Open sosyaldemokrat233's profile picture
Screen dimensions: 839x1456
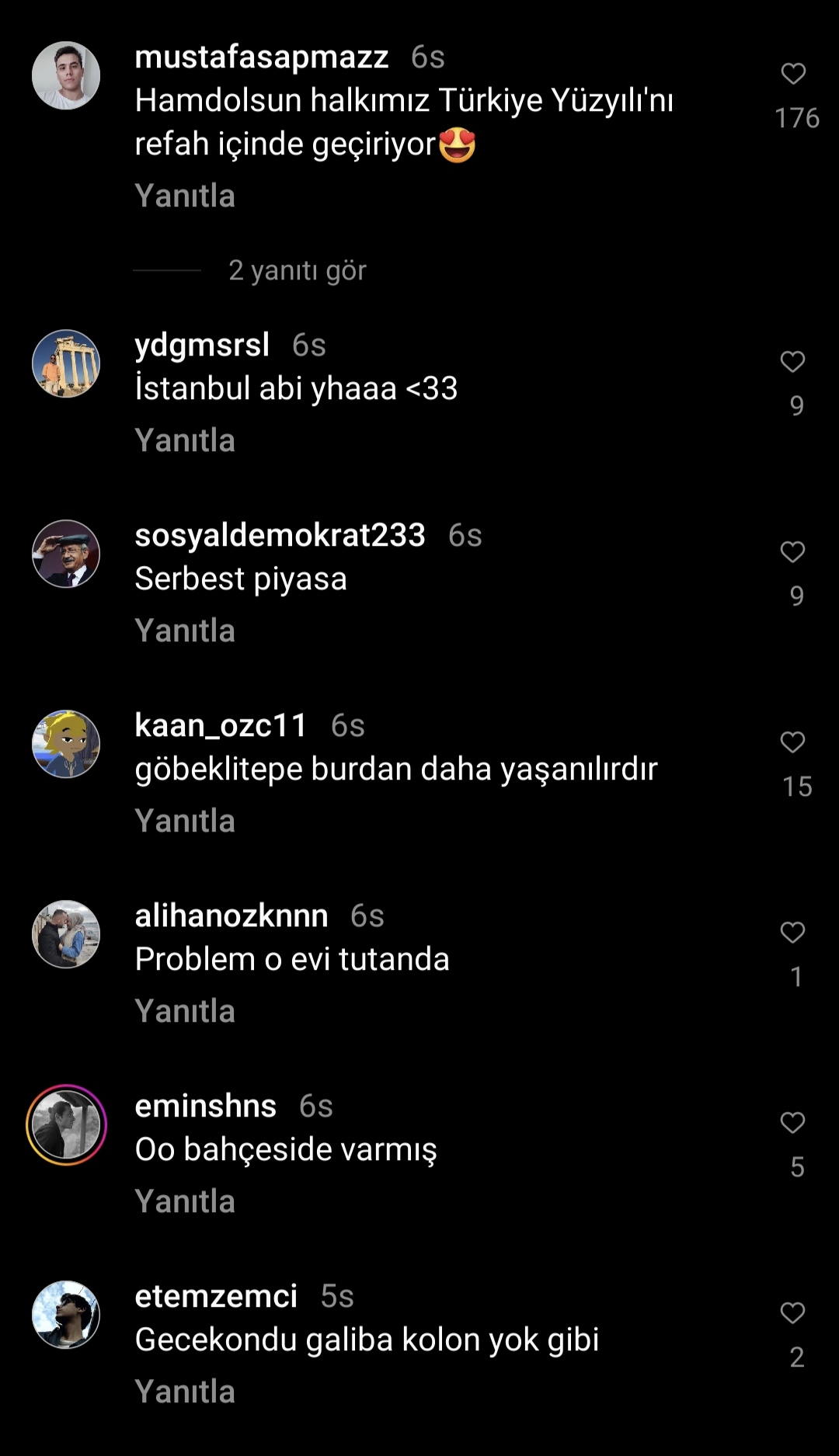[x=66, y=554]
